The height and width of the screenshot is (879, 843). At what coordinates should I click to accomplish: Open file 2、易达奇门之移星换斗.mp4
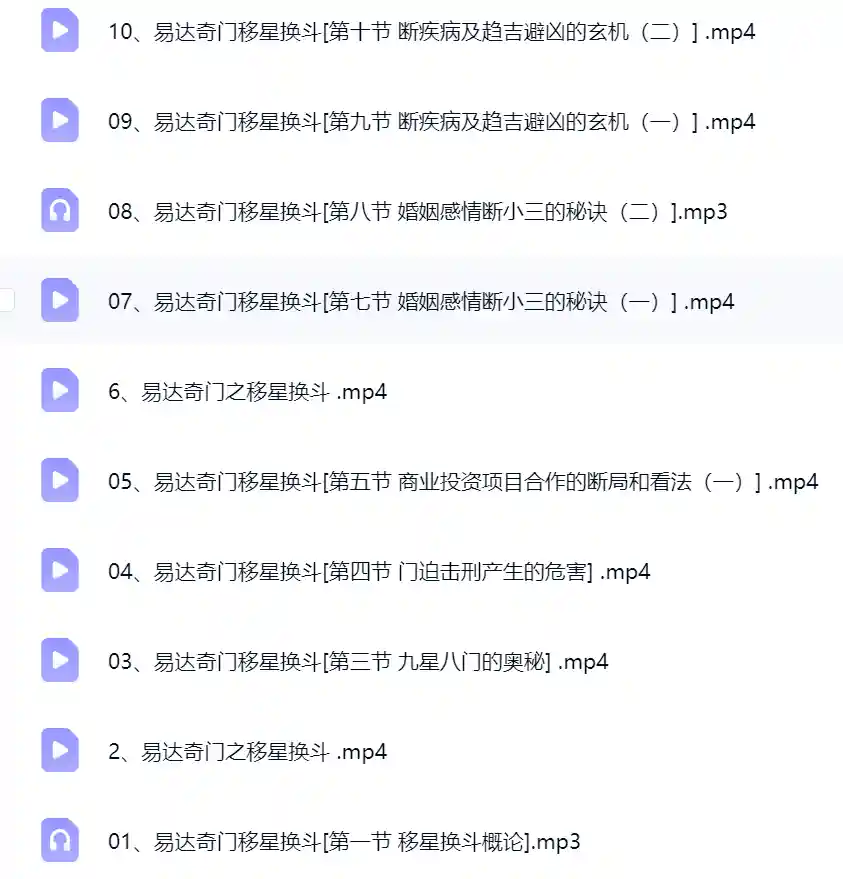[247, 752]
